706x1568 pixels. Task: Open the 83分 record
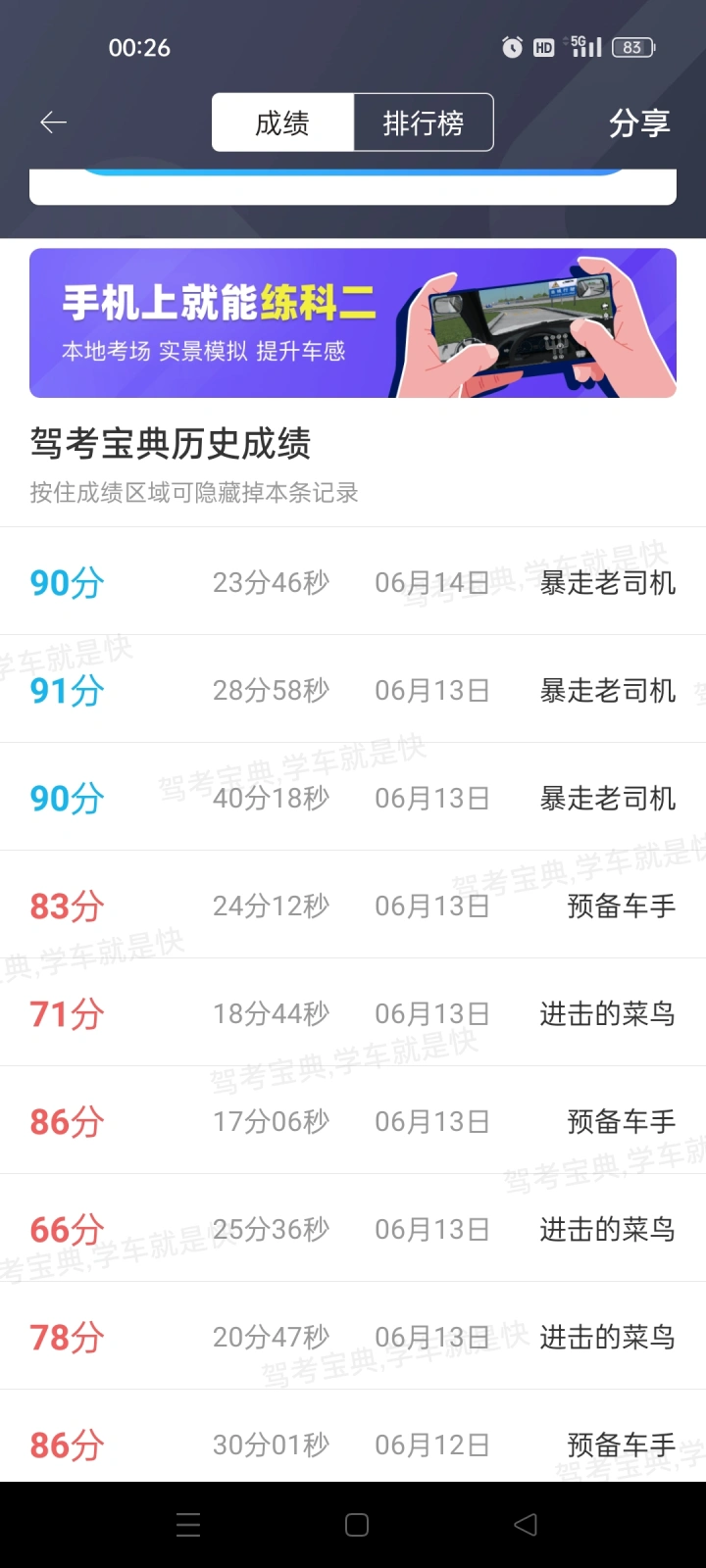(x=353, y=905)
